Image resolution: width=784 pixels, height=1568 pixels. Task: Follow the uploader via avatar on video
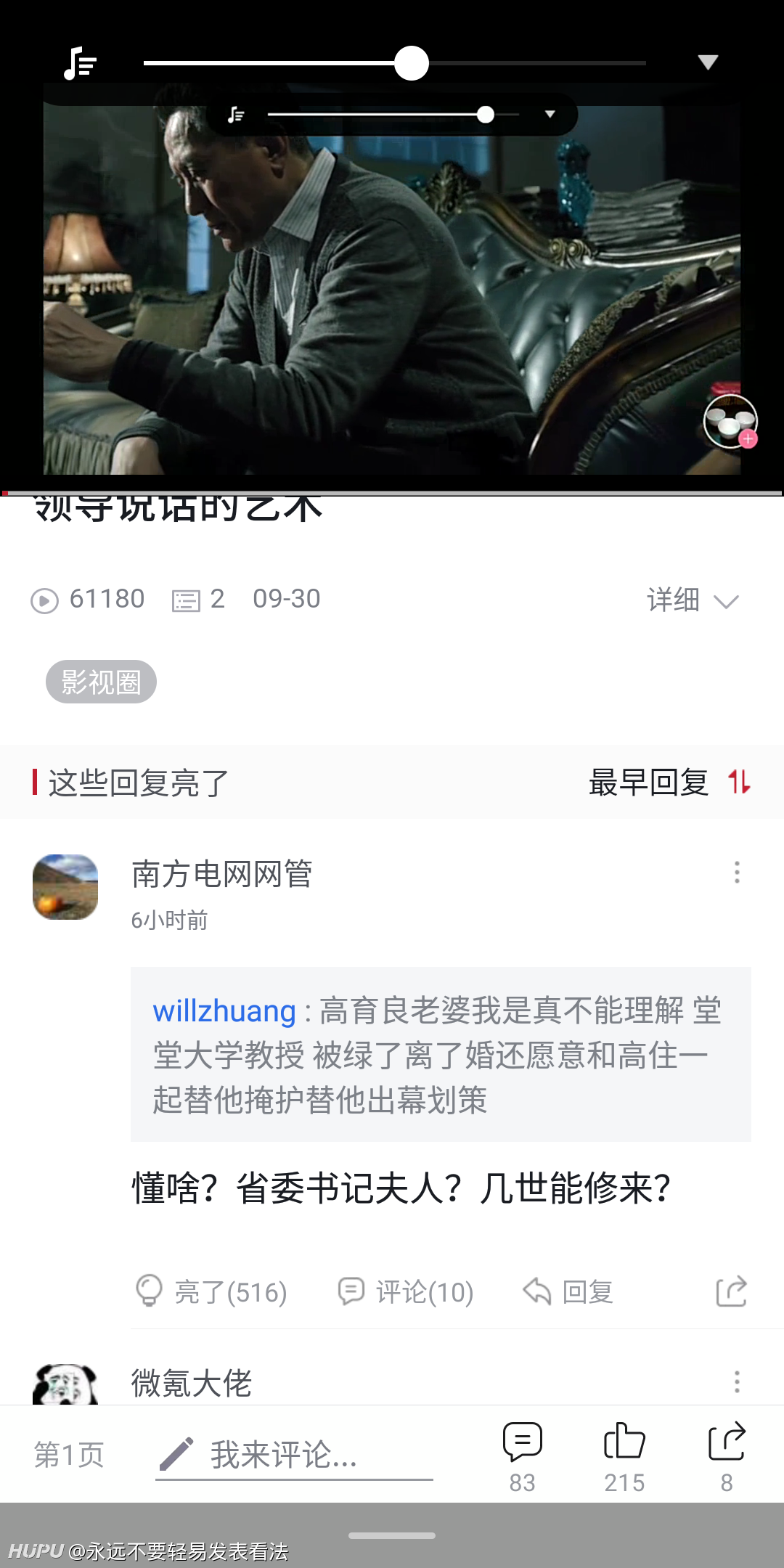(730, 421)
